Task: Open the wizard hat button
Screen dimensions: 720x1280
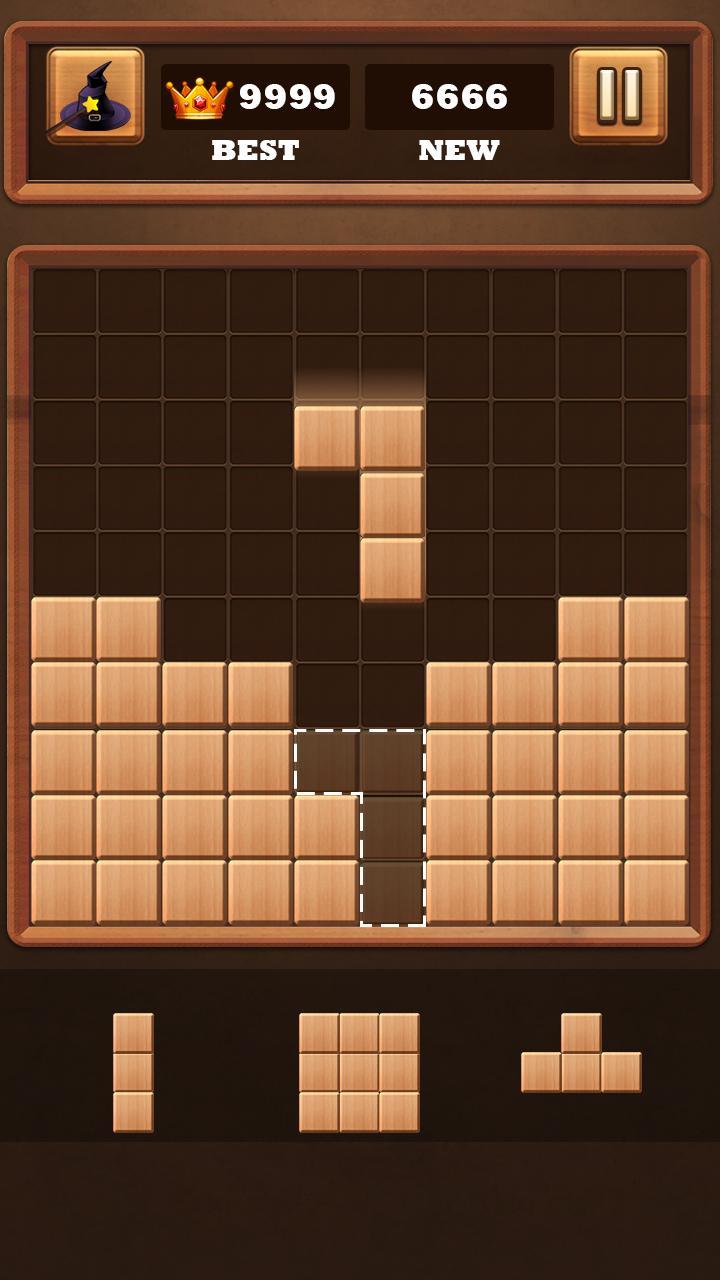Action: [95, 96]
